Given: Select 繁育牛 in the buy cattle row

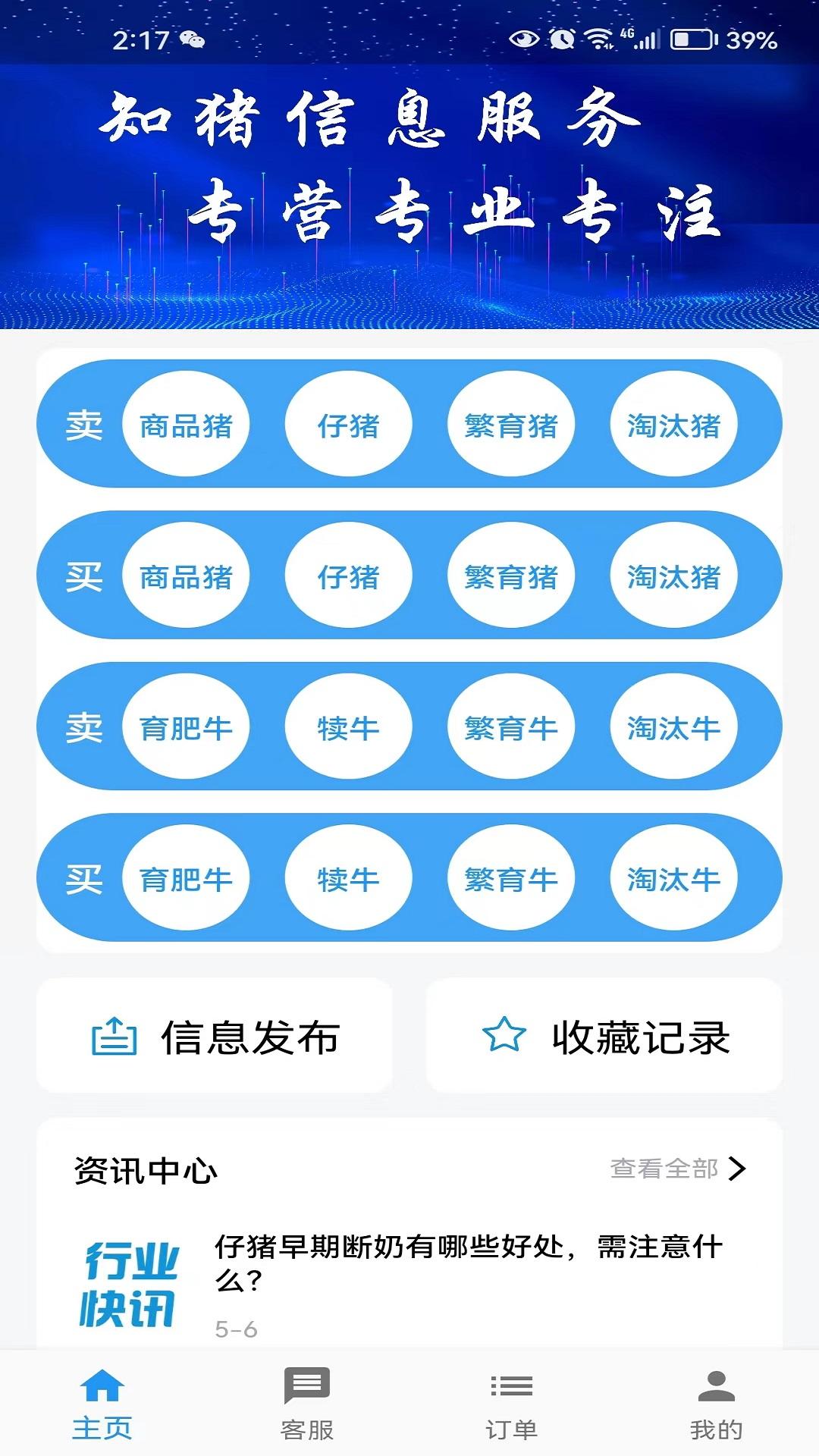Looking at the screenshot, I should click(510, 877).
